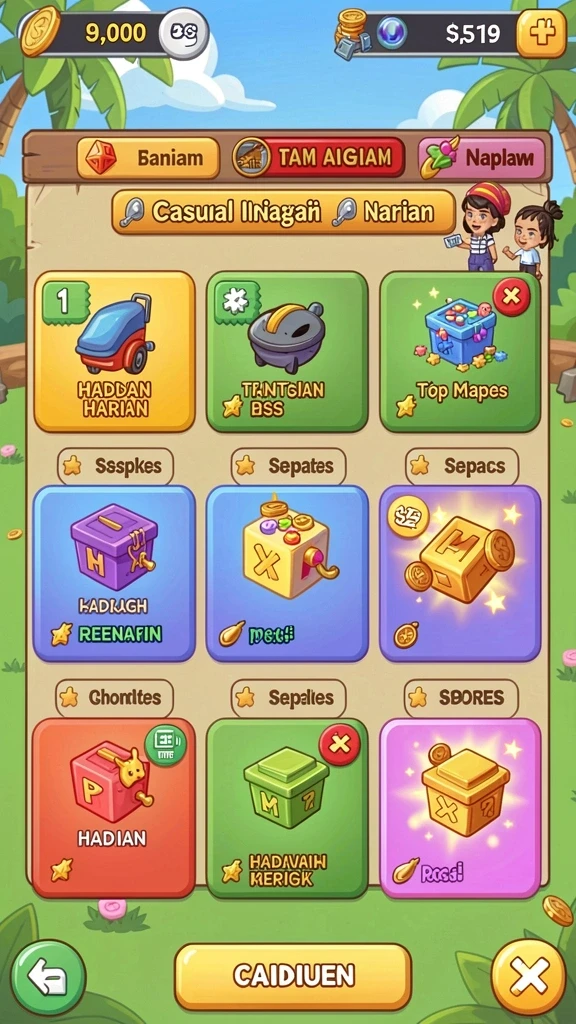Close the shop with the orange X

point(528,977)
